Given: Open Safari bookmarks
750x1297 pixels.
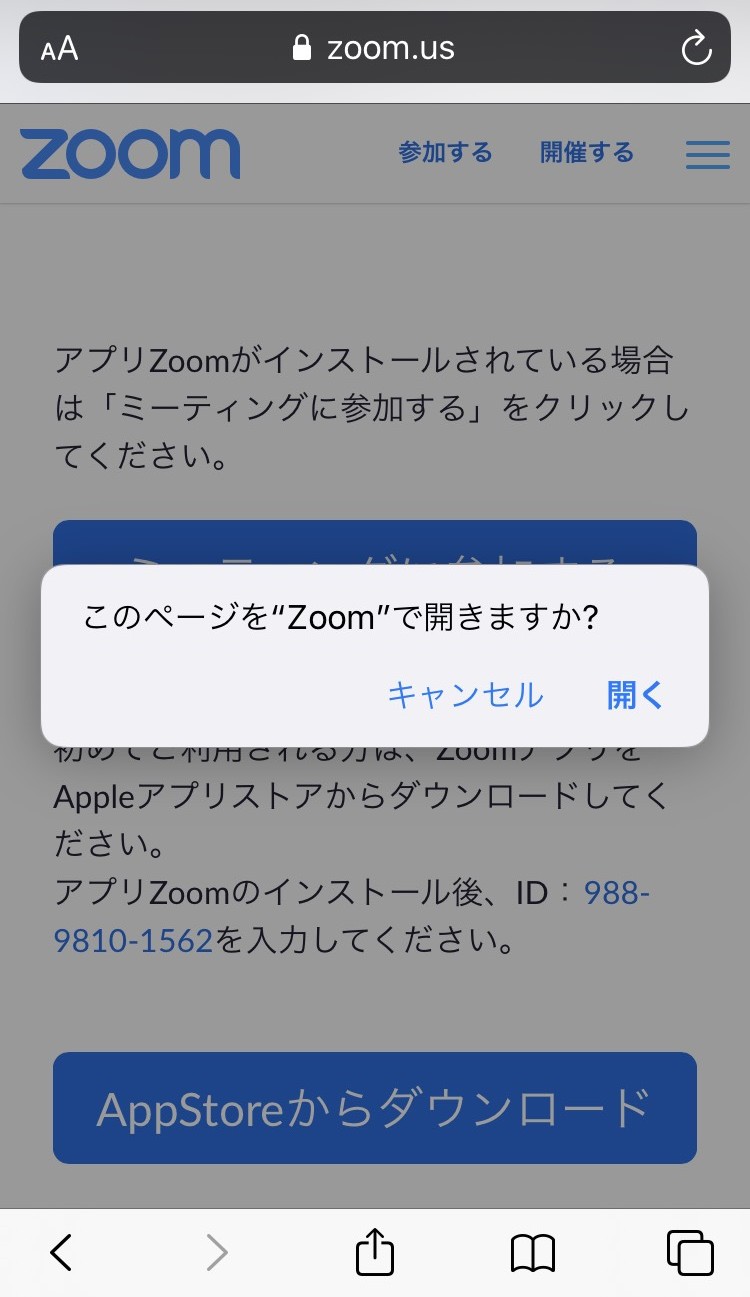Looking at the screenshot, I should click(532, 1252).
